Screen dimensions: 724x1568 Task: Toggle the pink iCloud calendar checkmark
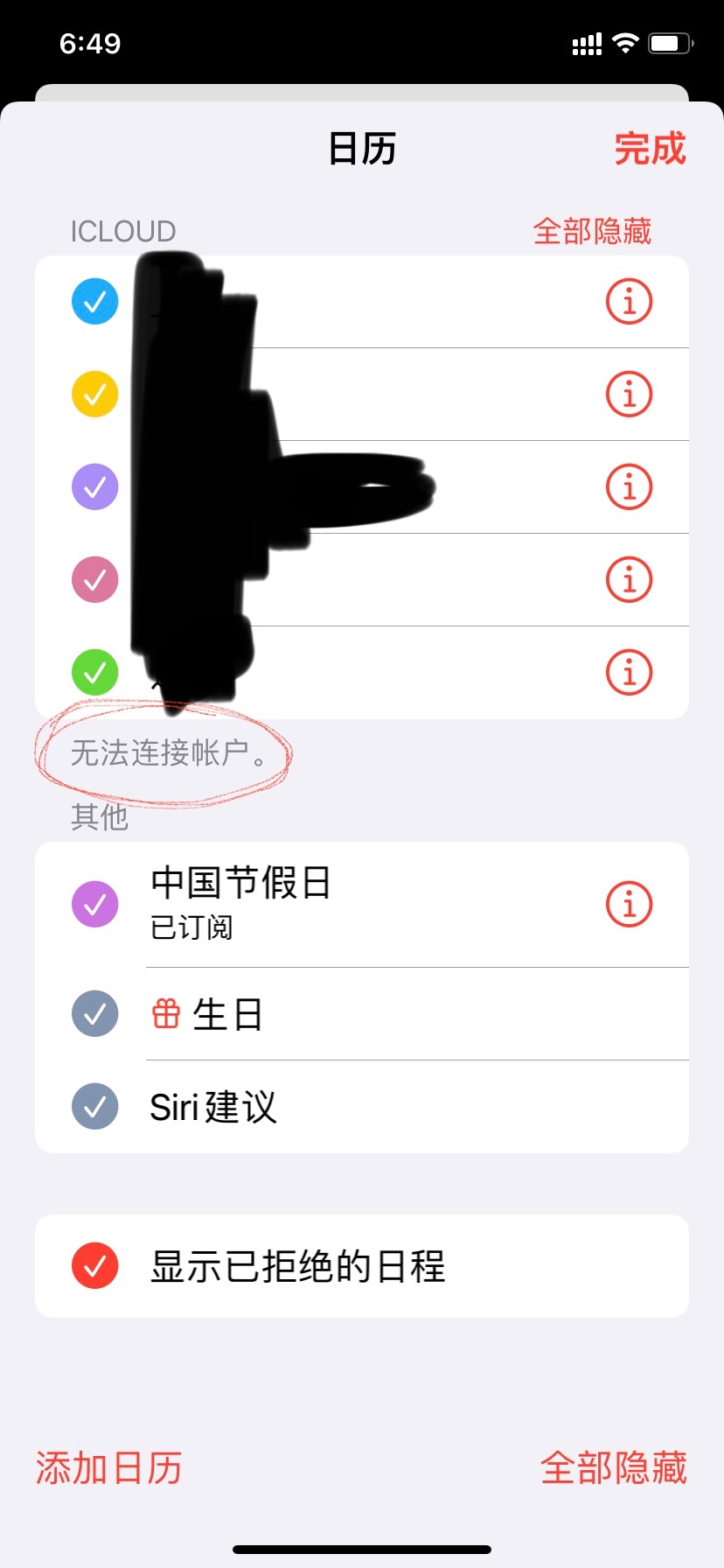(x=94, y=580)
